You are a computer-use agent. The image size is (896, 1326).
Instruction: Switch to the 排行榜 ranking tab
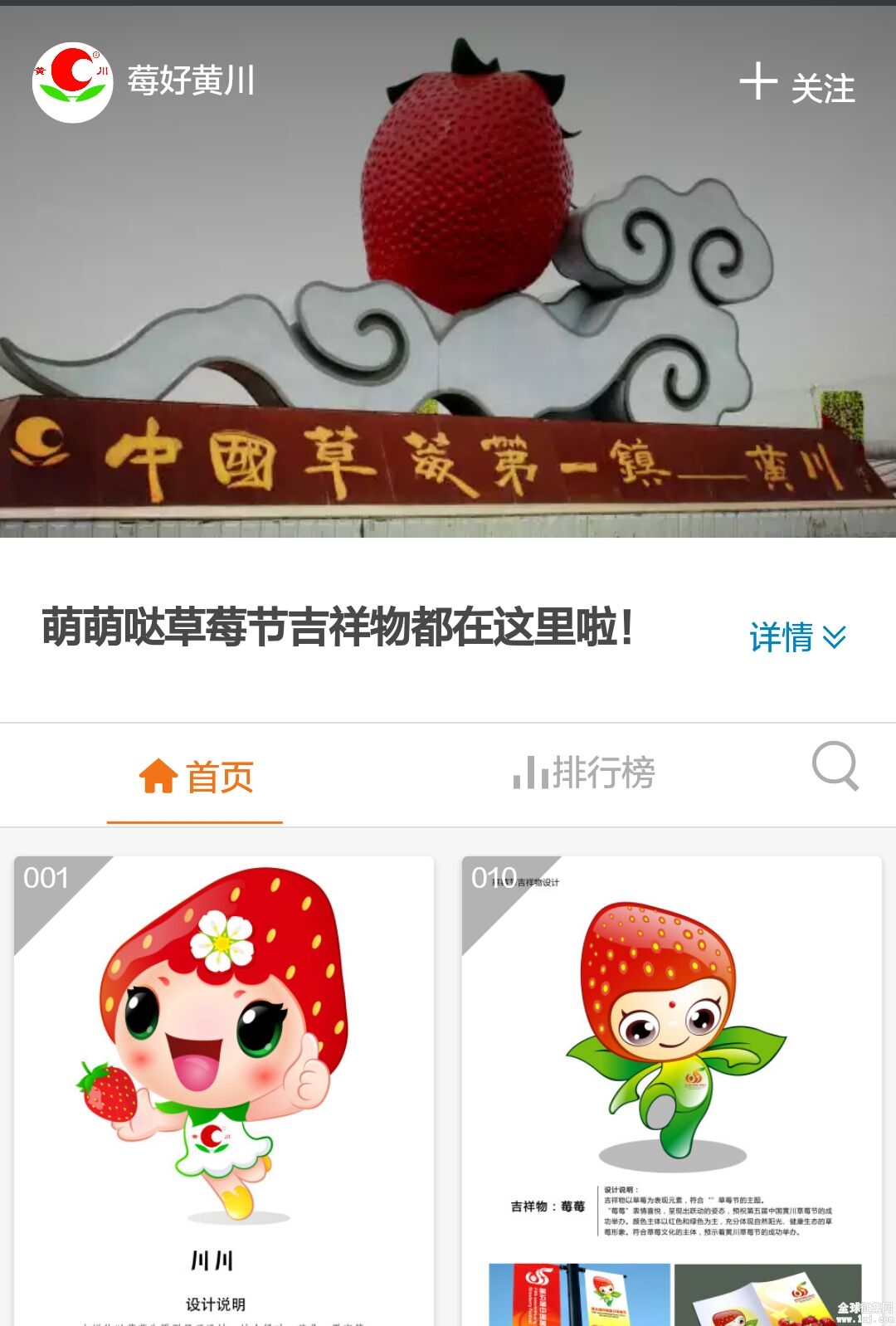point(584,773)
